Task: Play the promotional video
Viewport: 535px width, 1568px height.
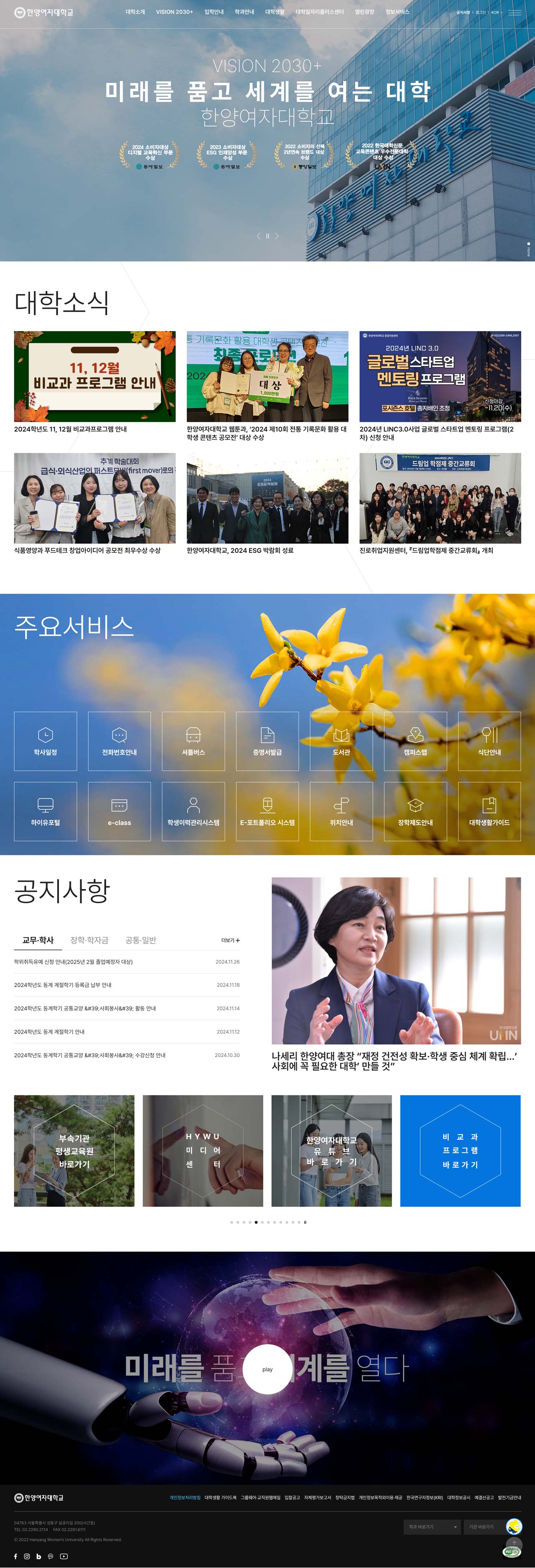Action: [267, 1369]
